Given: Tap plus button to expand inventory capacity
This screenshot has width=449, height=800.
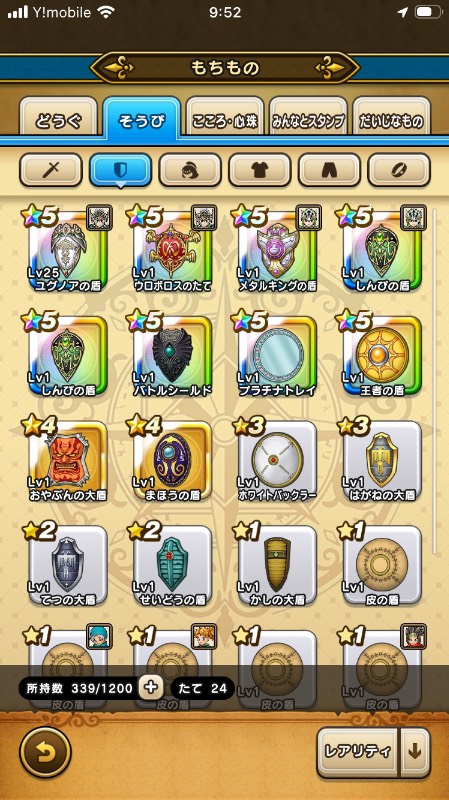Looking at the screenshot, I should 151,688.
